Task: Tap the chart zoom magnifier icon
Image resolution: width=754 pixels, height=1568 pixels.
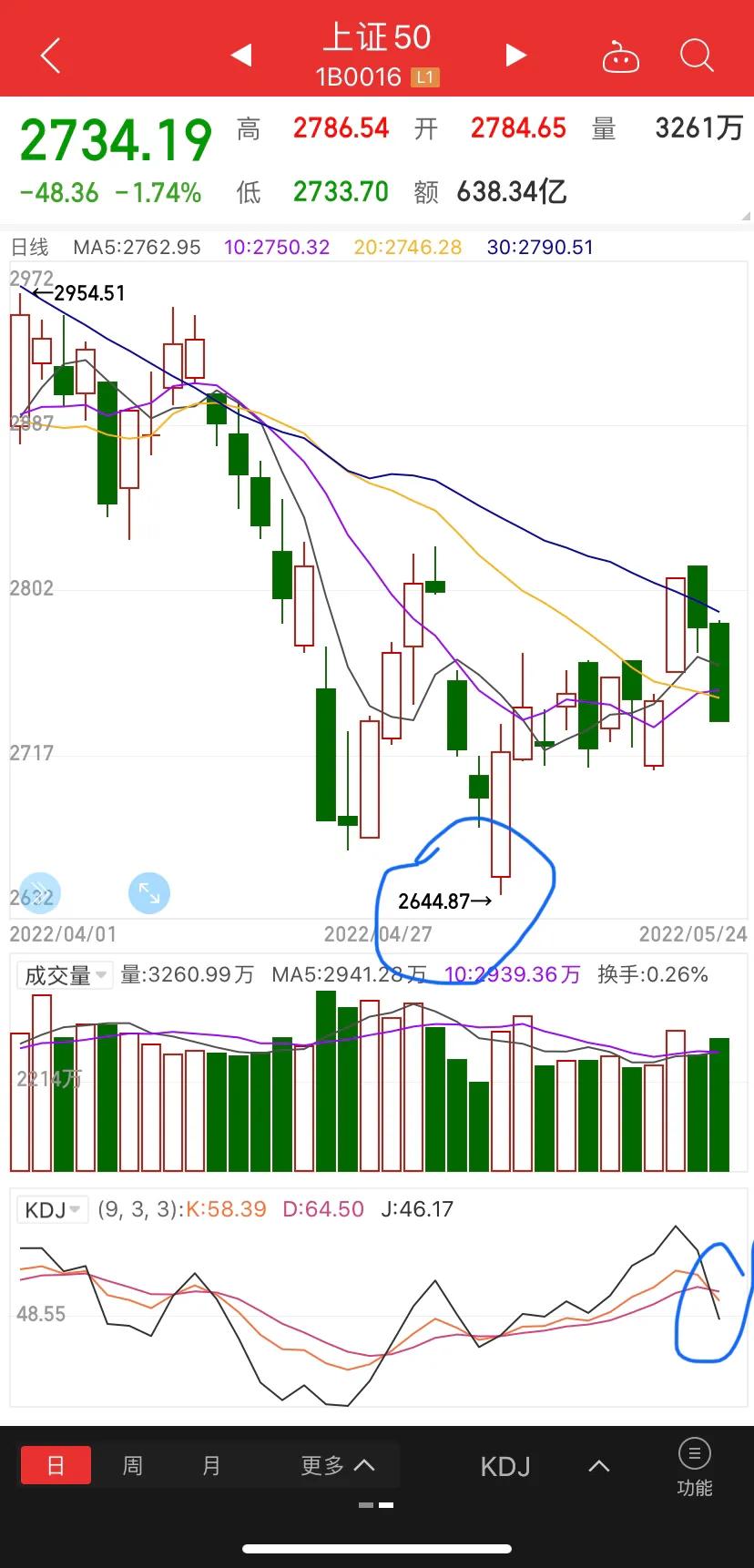Action: point(36,893)
